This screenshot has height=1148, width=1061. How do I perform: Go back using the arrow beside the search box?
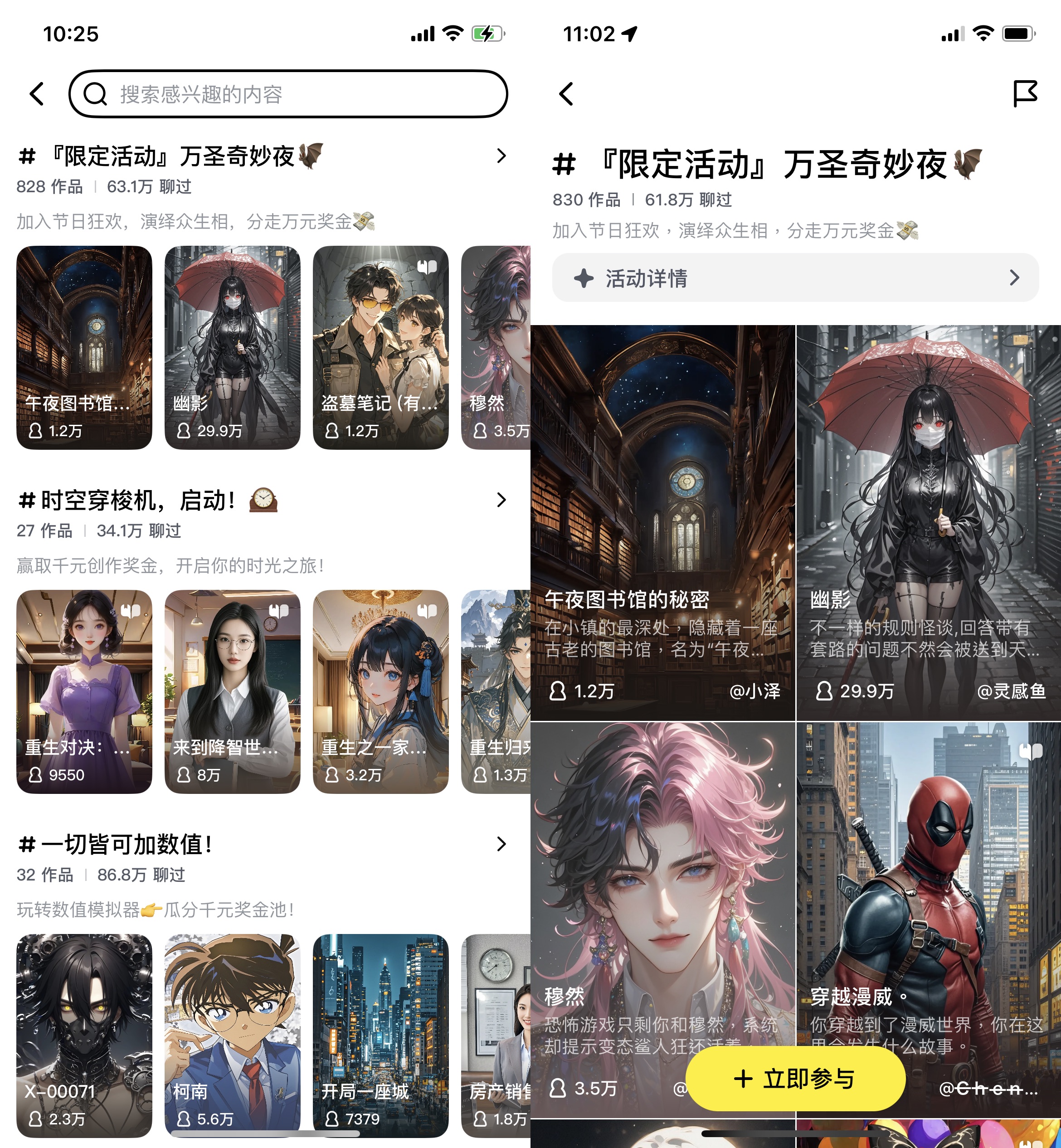[37, 94]
